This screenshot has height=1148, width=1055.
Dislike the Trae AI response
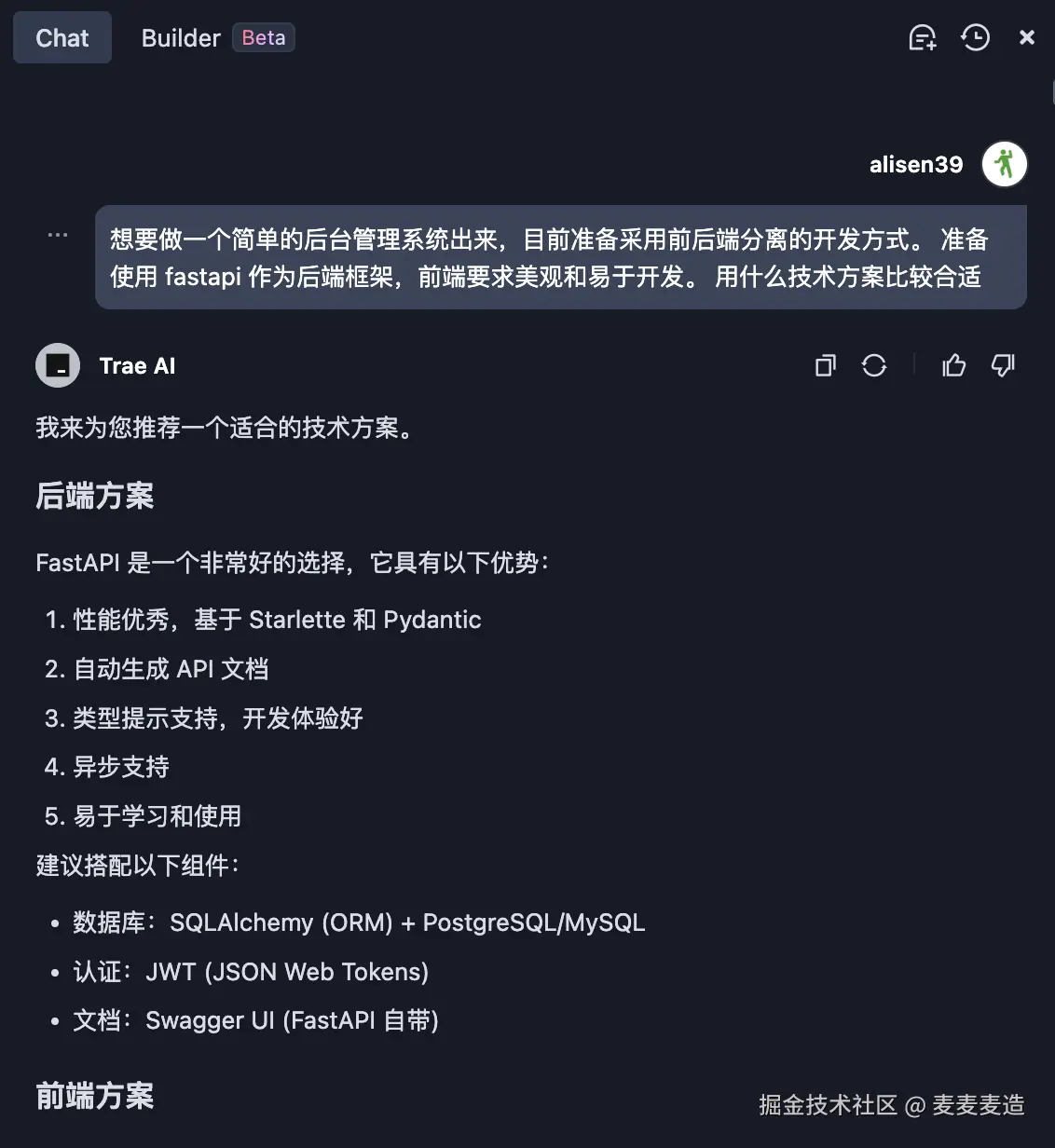coord(1003,365)
